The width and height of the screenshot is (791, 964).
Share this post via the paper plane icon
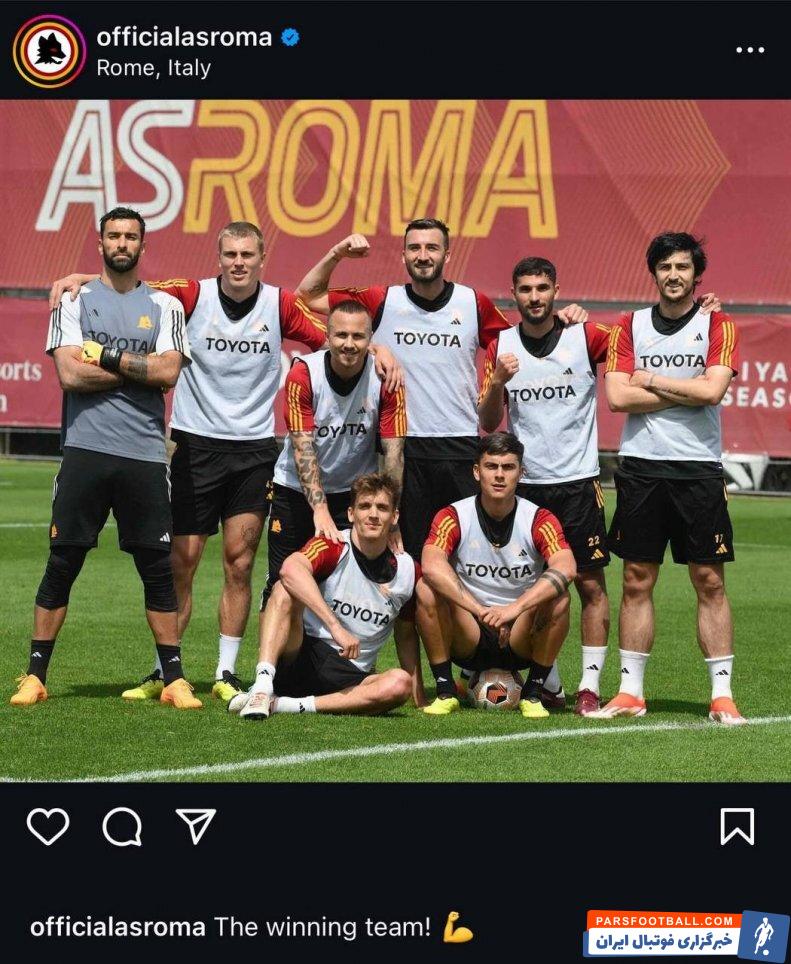tap(196, 826)
